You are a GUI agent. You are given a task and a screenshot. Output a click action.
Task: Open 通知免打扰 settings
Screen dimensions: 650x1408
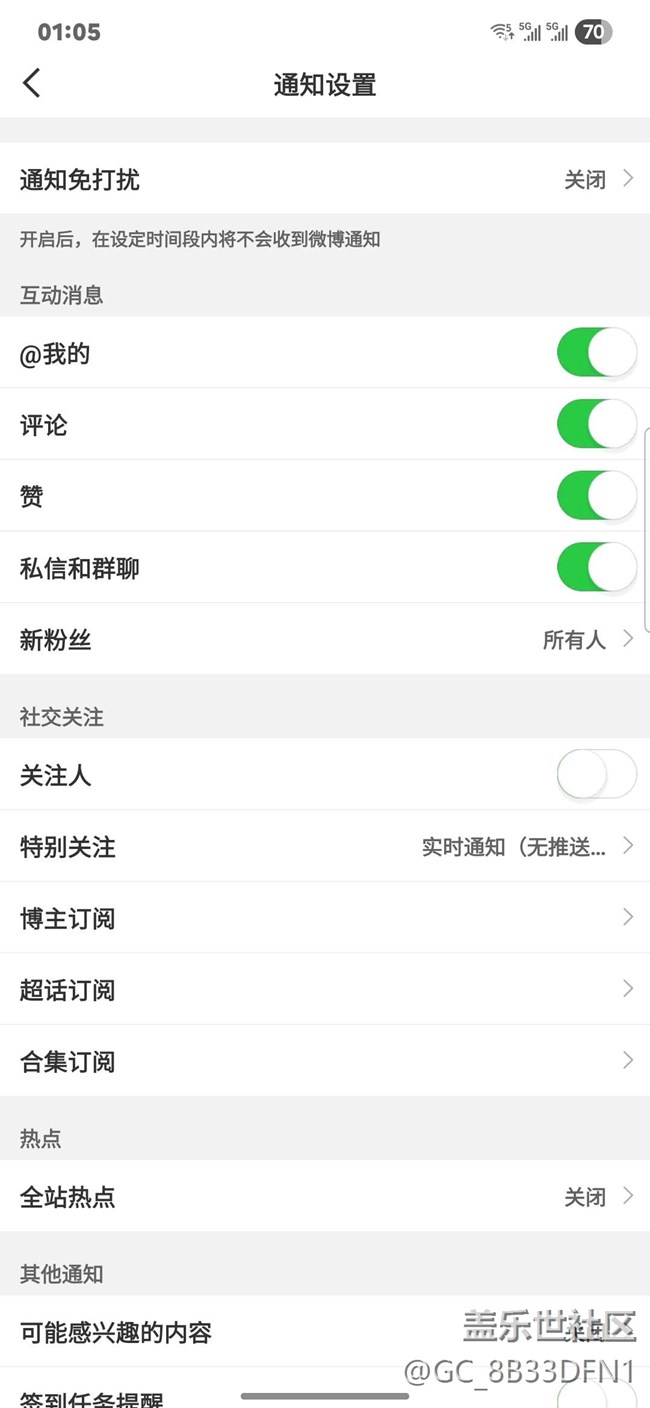[x=325, y=179]
